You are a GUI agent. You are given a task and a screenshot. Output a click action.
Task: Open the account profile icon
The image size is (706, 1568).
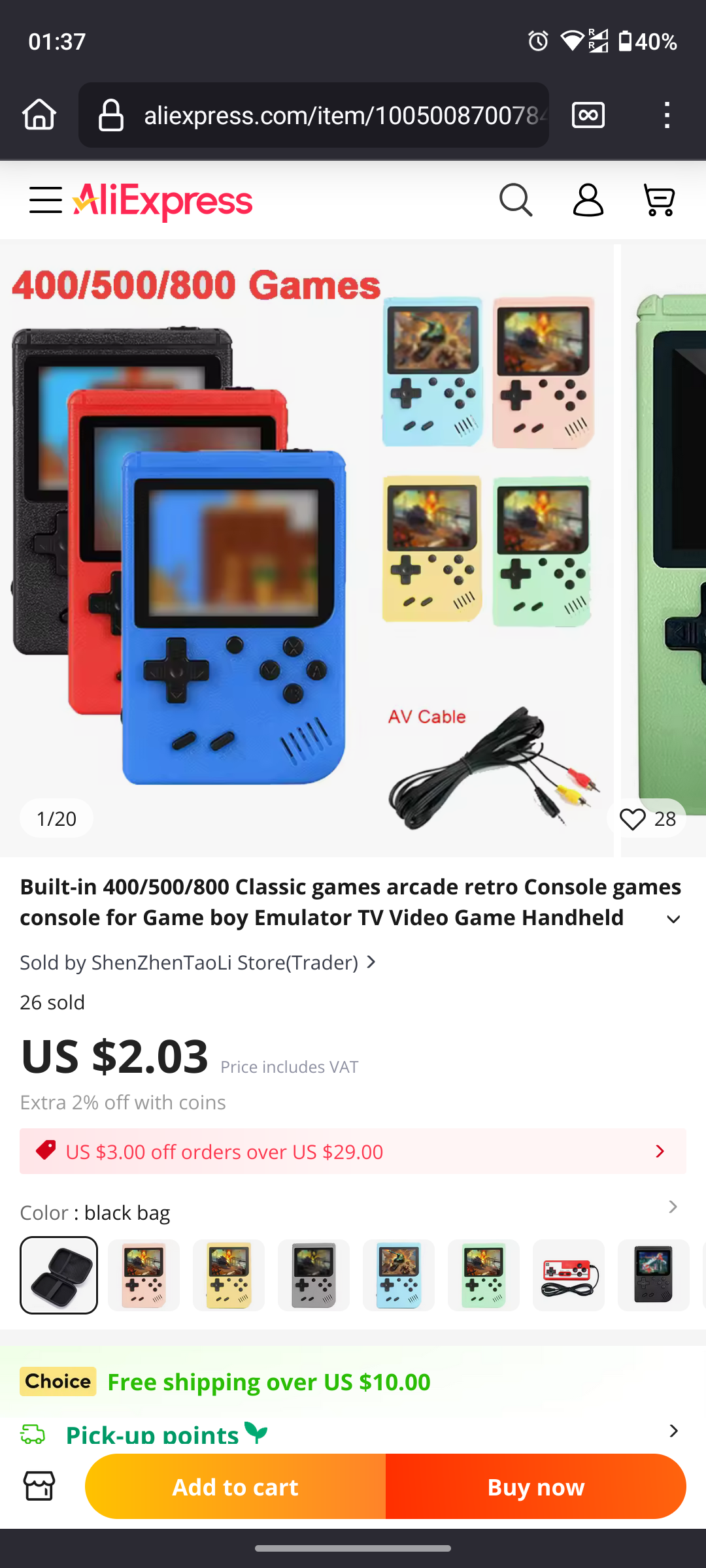(x=588, y=200)
